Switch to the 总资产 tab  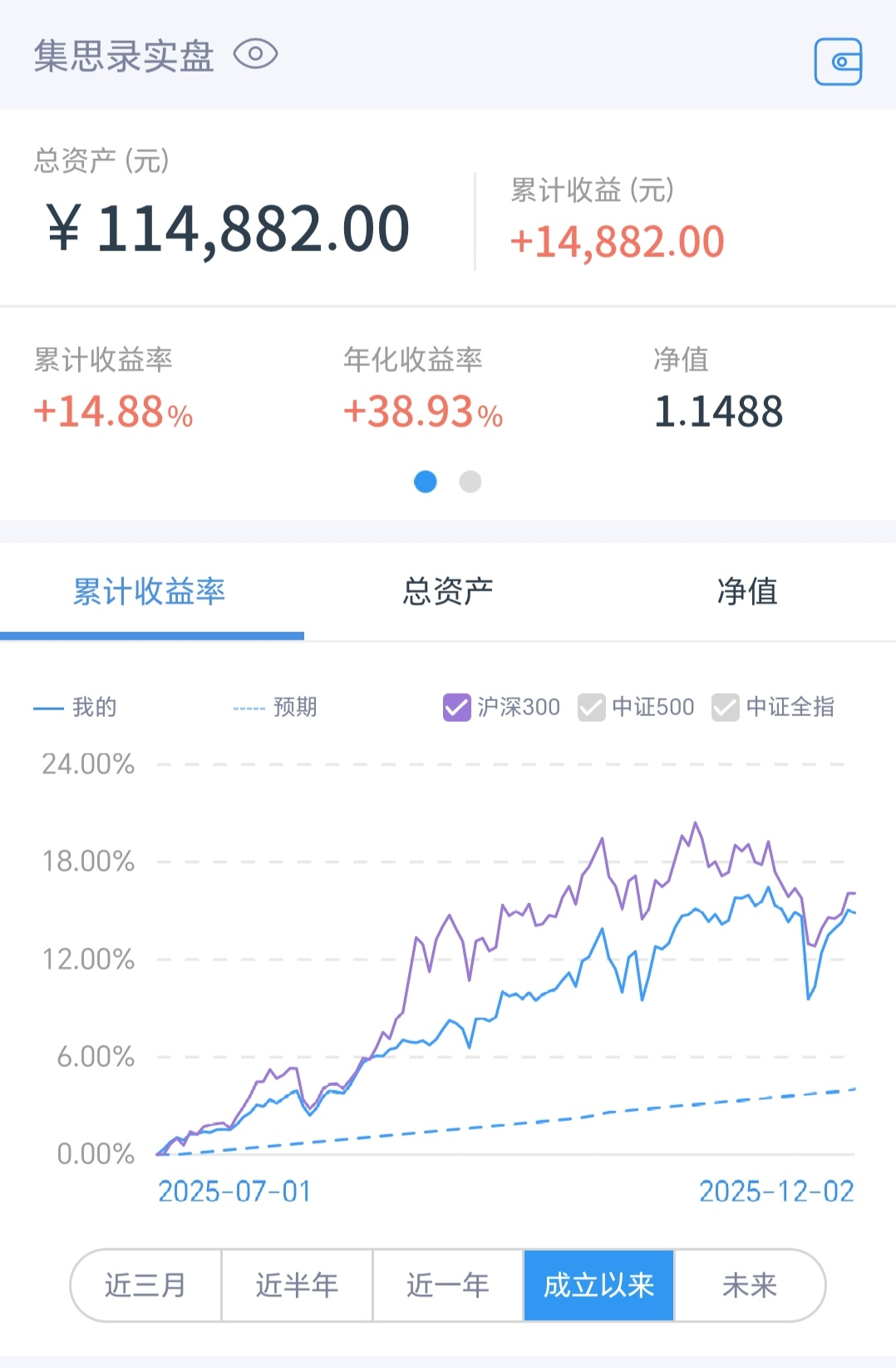[x=448, y=591]
